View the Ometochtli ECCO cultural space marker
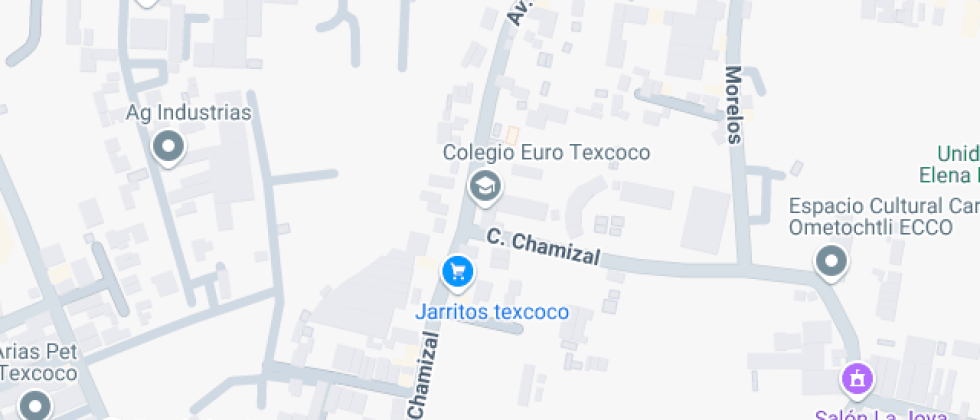The height and width of the screenshot is (420, 980). (831, 263)
